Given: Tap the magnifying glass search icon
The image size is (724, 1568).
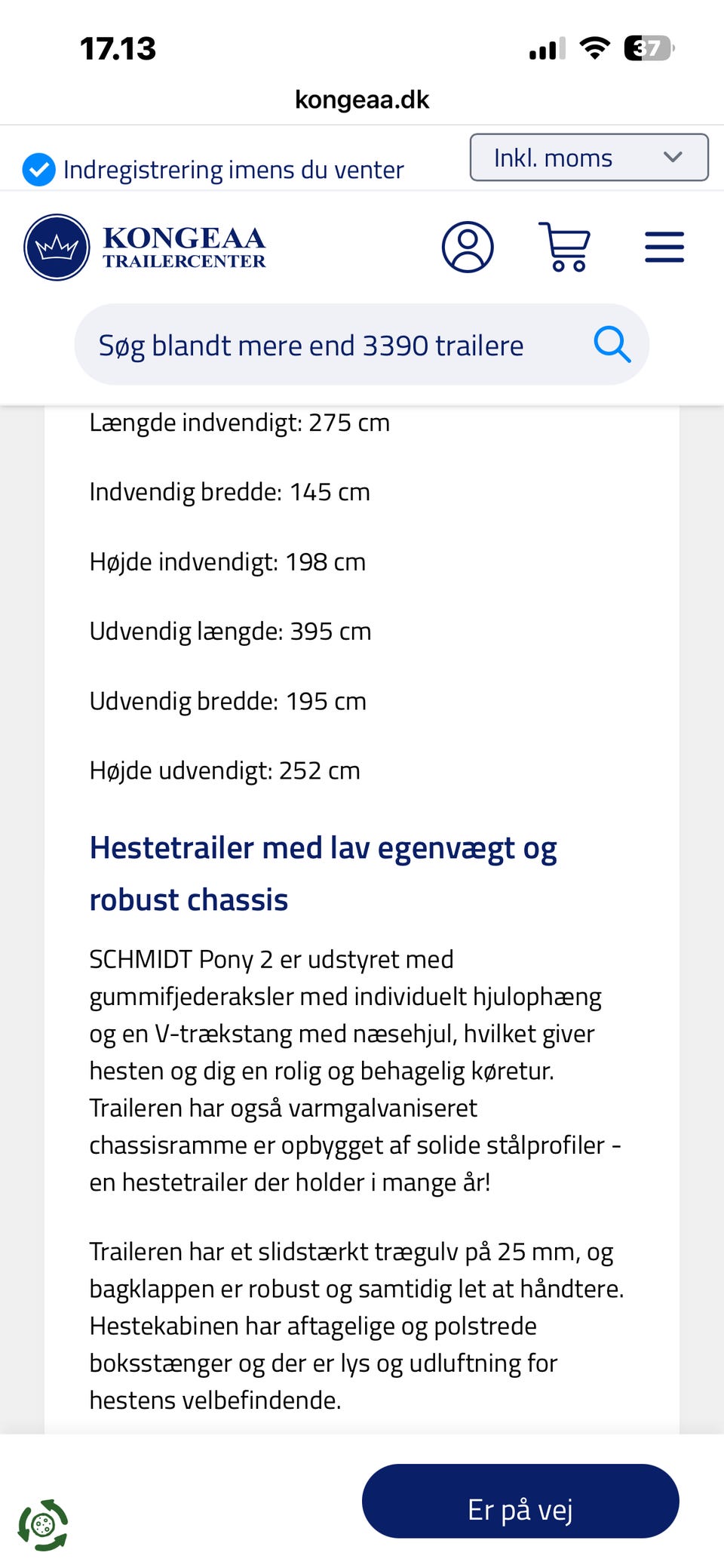Looking at the screenshot, I should tap(612, 345).
